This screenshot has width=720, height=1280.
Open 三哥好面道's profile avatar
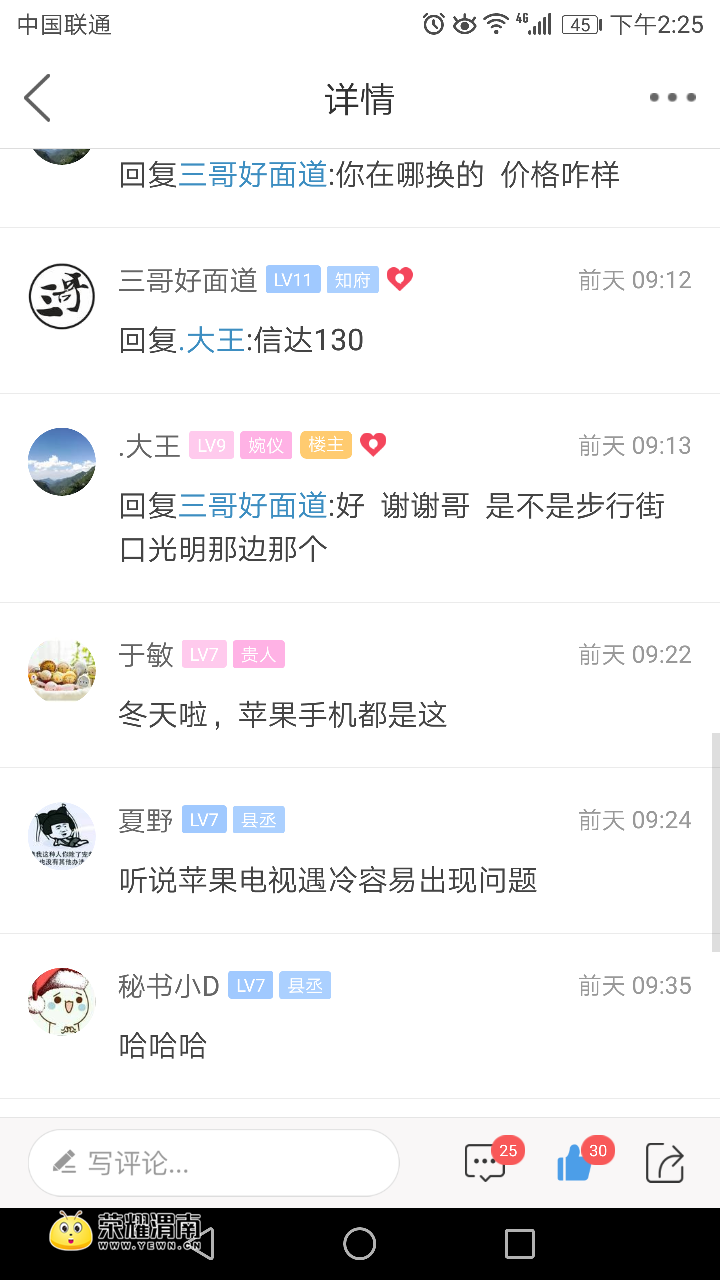(x=62, y=297)
